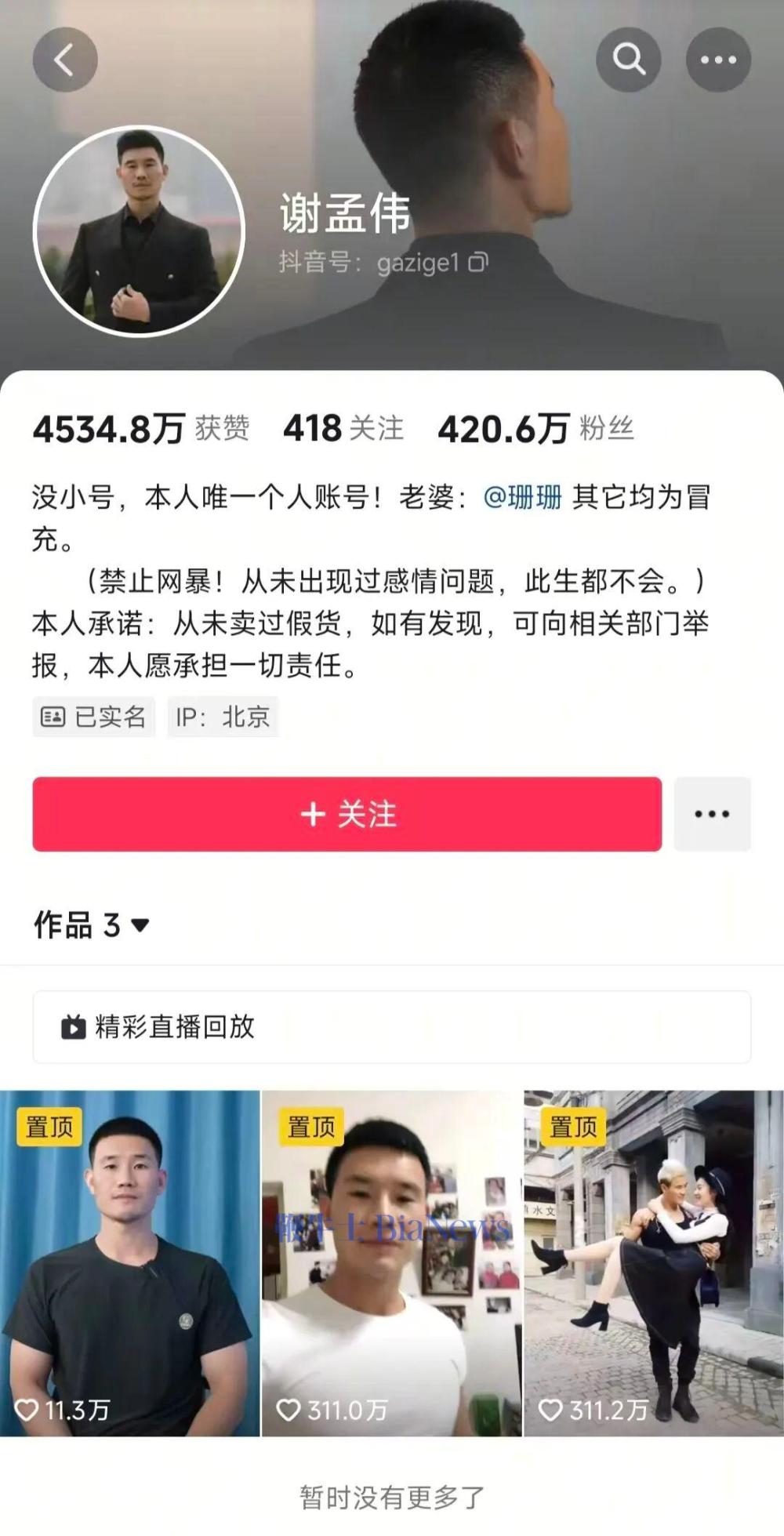
Task: Open the pinned video with 311.2万 likes
Action: click(653, 1262)
